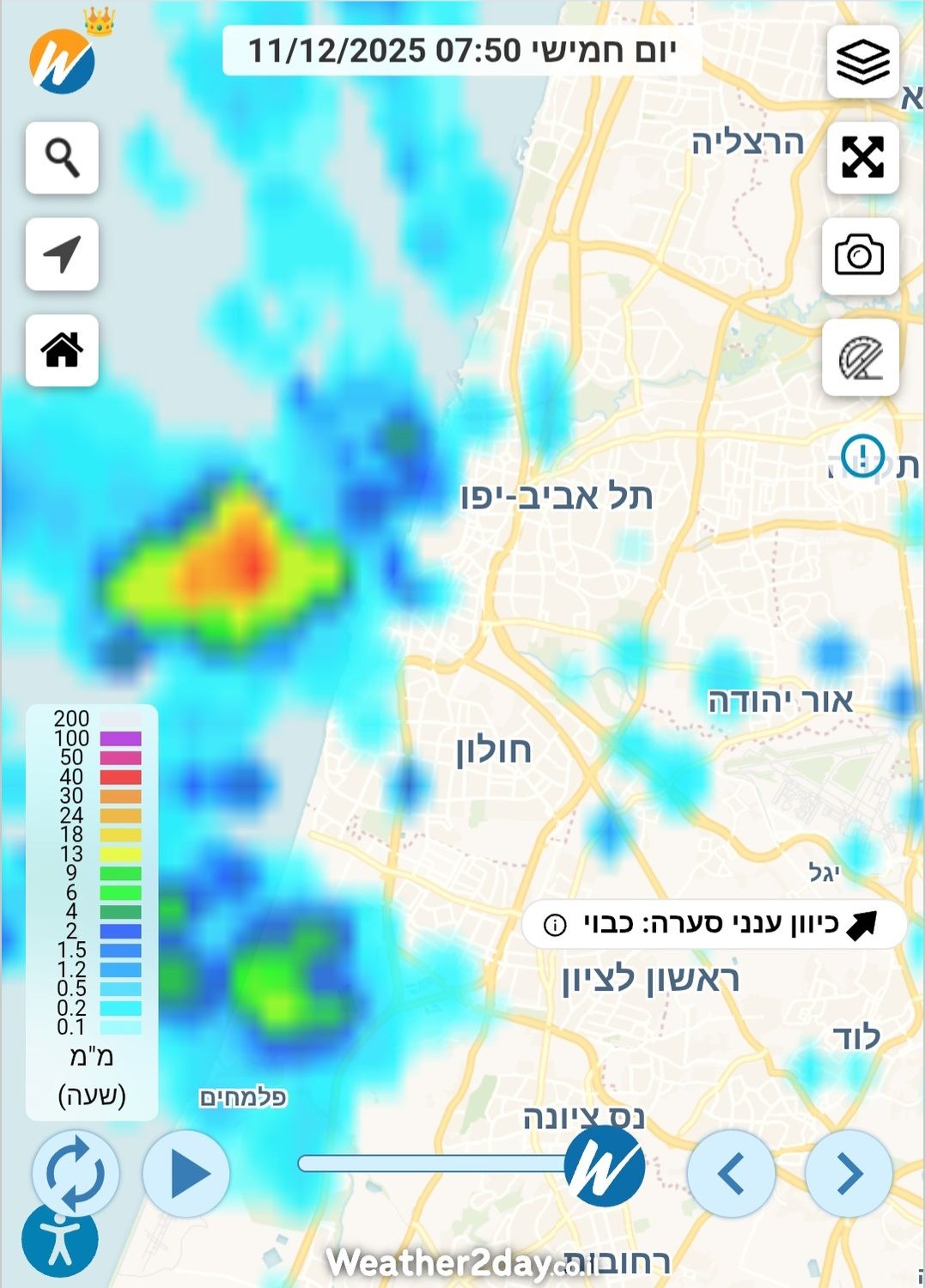Open the measuring tool icon
925x1288 pixels.
[x=860, y=359]
